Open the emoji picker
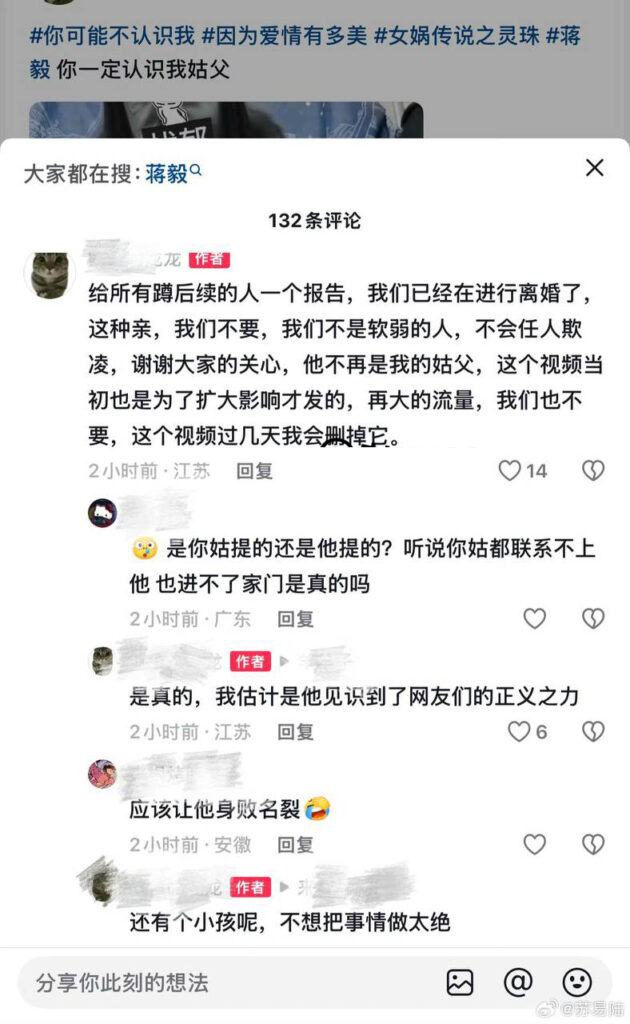The height and width of the screenshot is (1024, 630). (577, 982)
